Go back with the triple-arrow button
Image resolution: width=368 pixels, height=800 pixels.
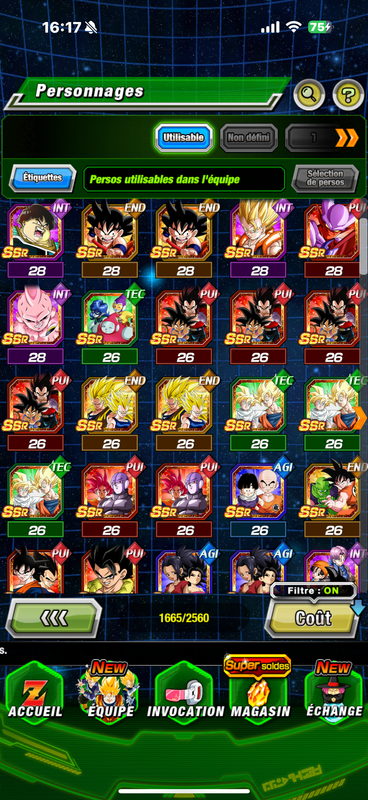click(54, 618)
